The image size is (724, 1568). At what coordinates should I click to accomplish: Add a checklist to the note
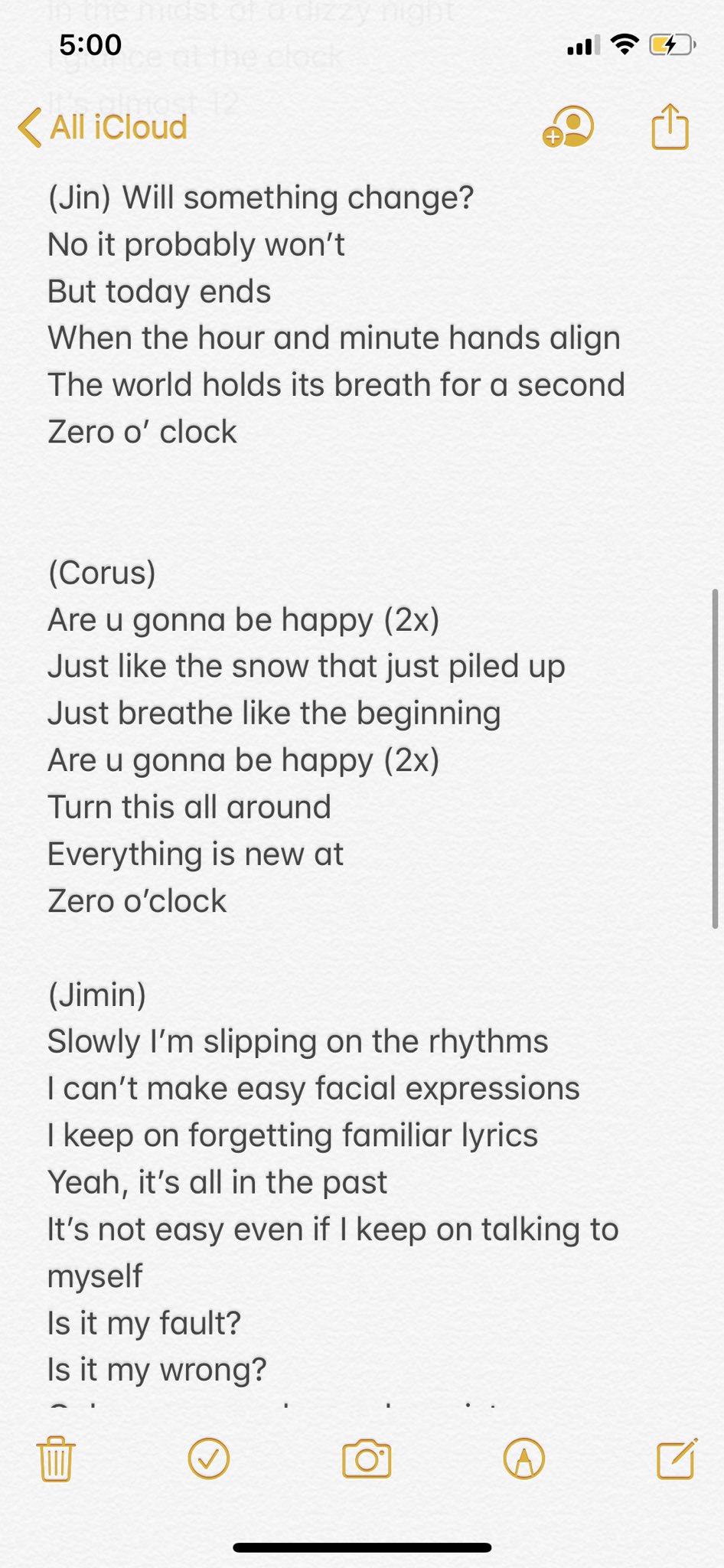coord(209,1459)
